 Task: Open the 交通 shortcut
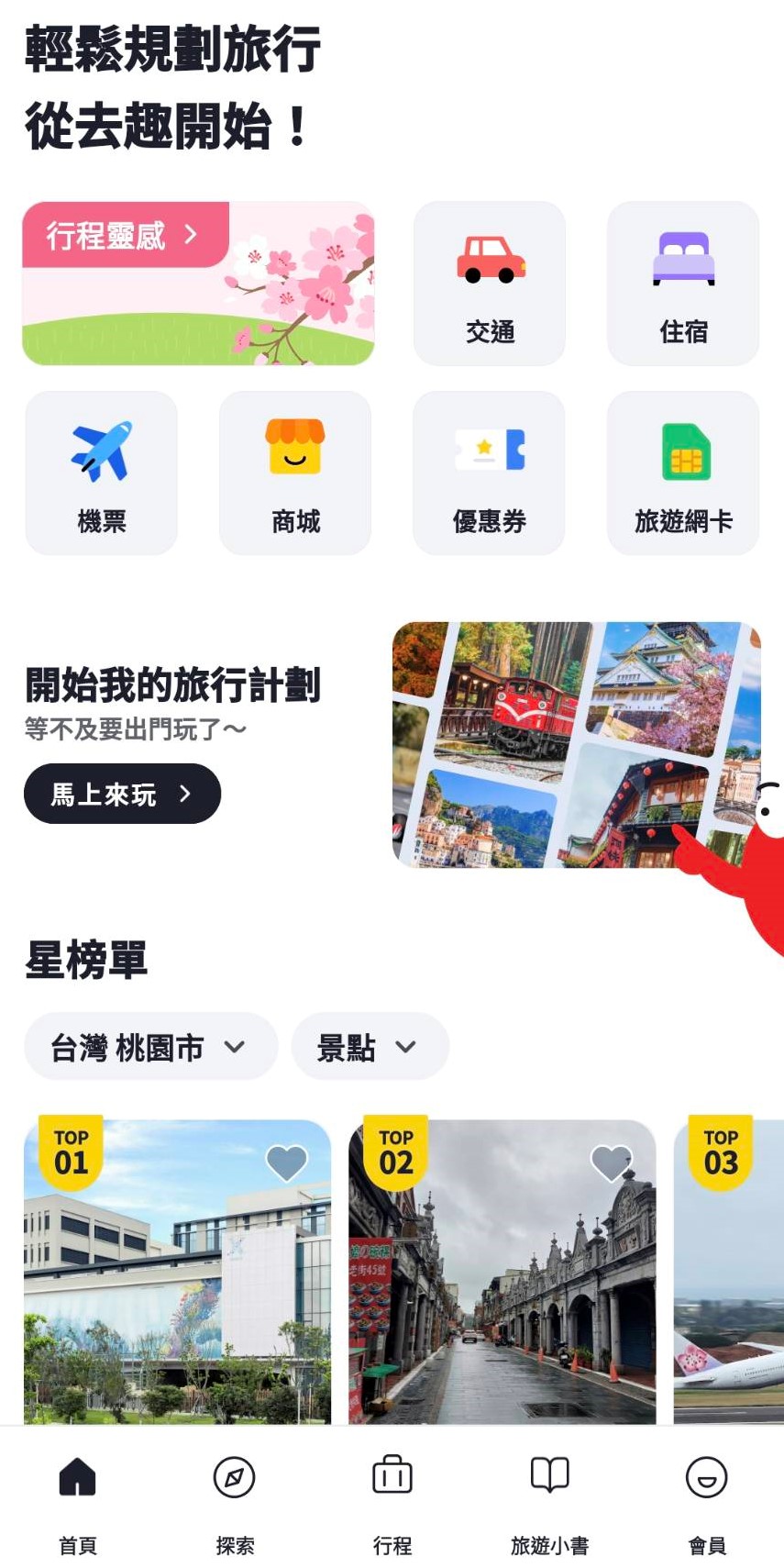pos(489,283)
